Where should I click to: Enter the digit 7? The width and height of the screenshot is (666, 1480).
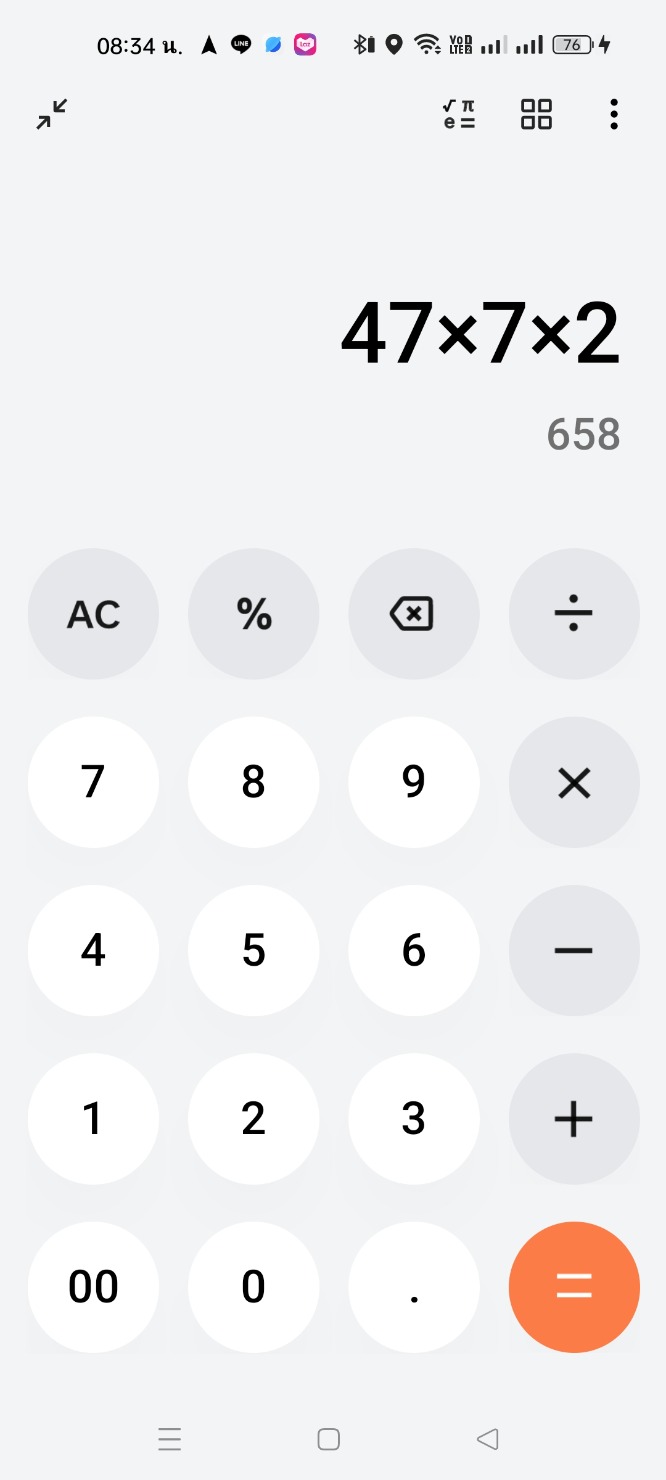tap(93, 782)
